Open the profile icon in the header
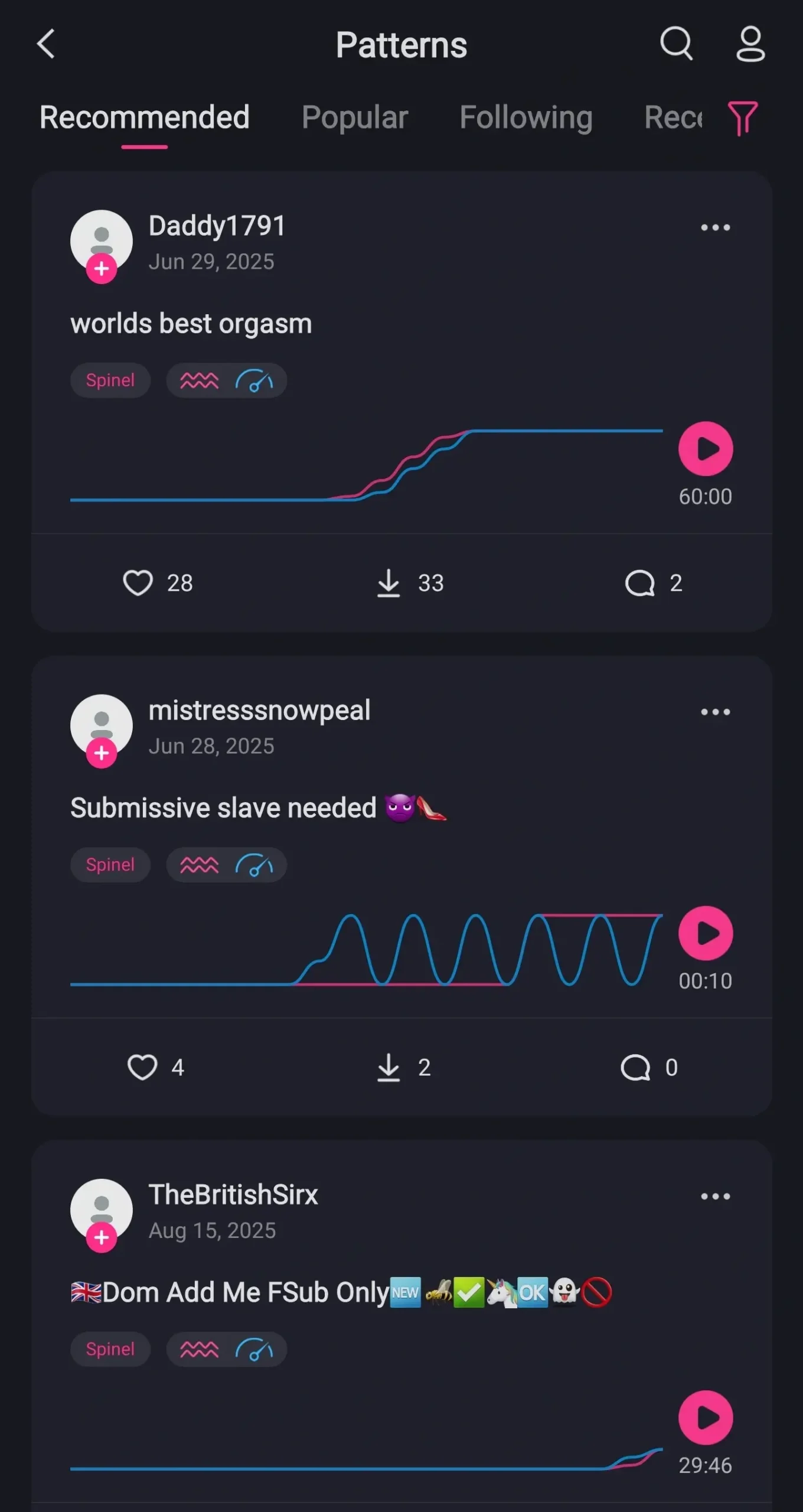The width and height of the screenshot is (803, 1512). [750, 44]
